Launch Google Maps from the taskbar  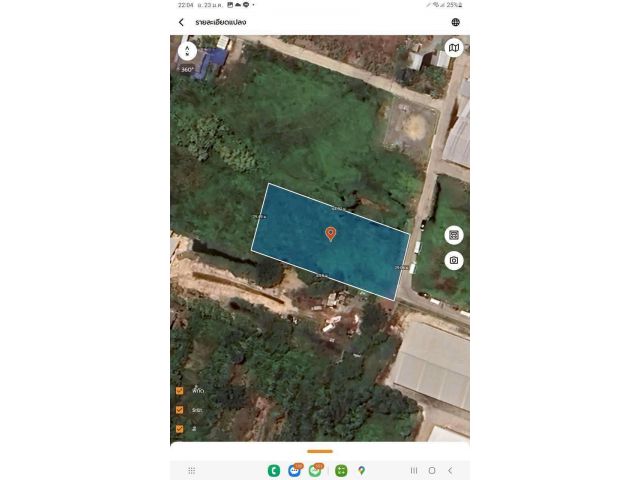point(362,470)
